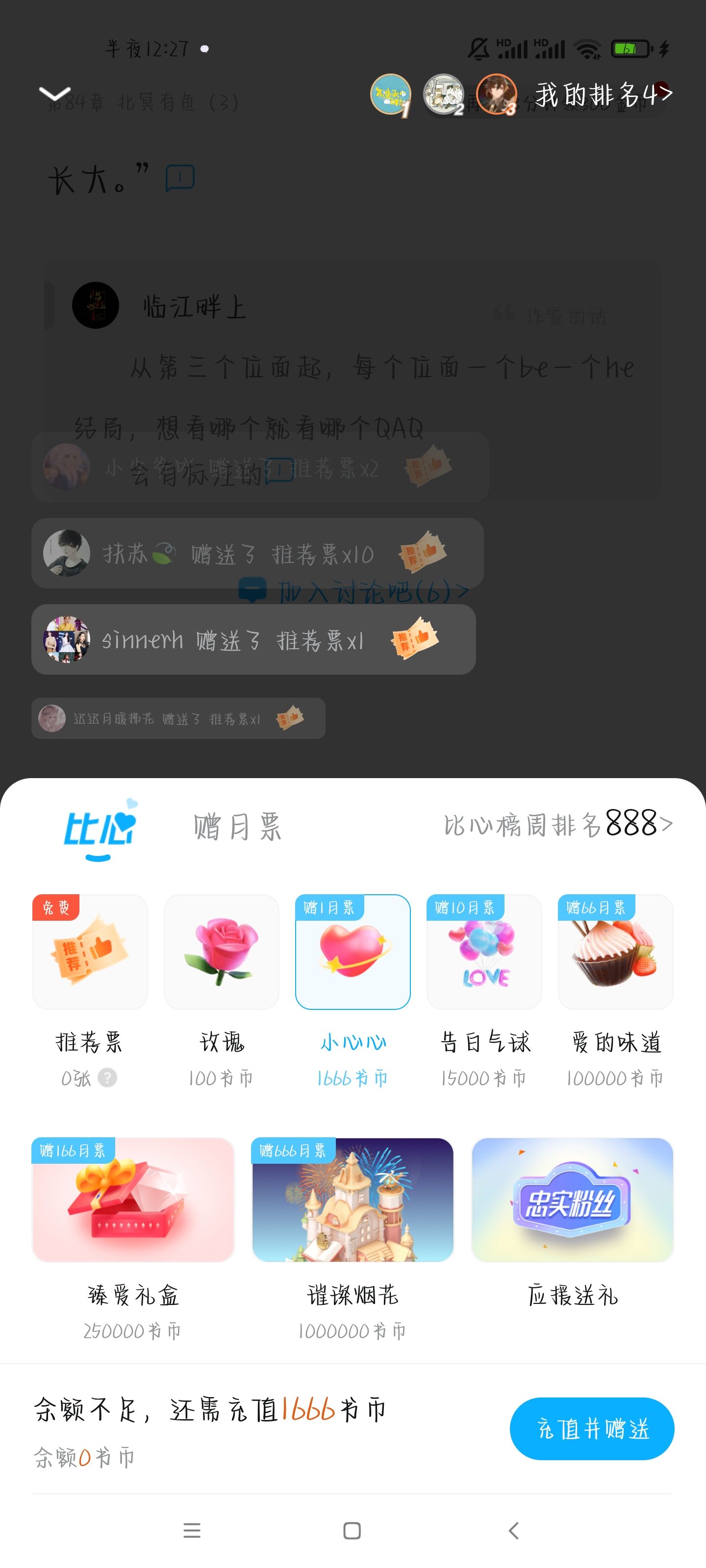This screenshot has width=706, height=1568.
Task: Open 我的排名4 ranking
Action: pyautogui.click(x=603, y=95)
